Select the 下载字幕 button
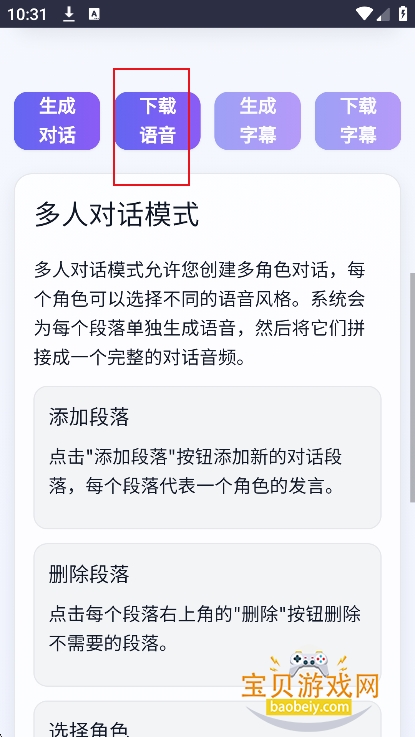Viewport: 415px width, 737px height. (358, 121)
